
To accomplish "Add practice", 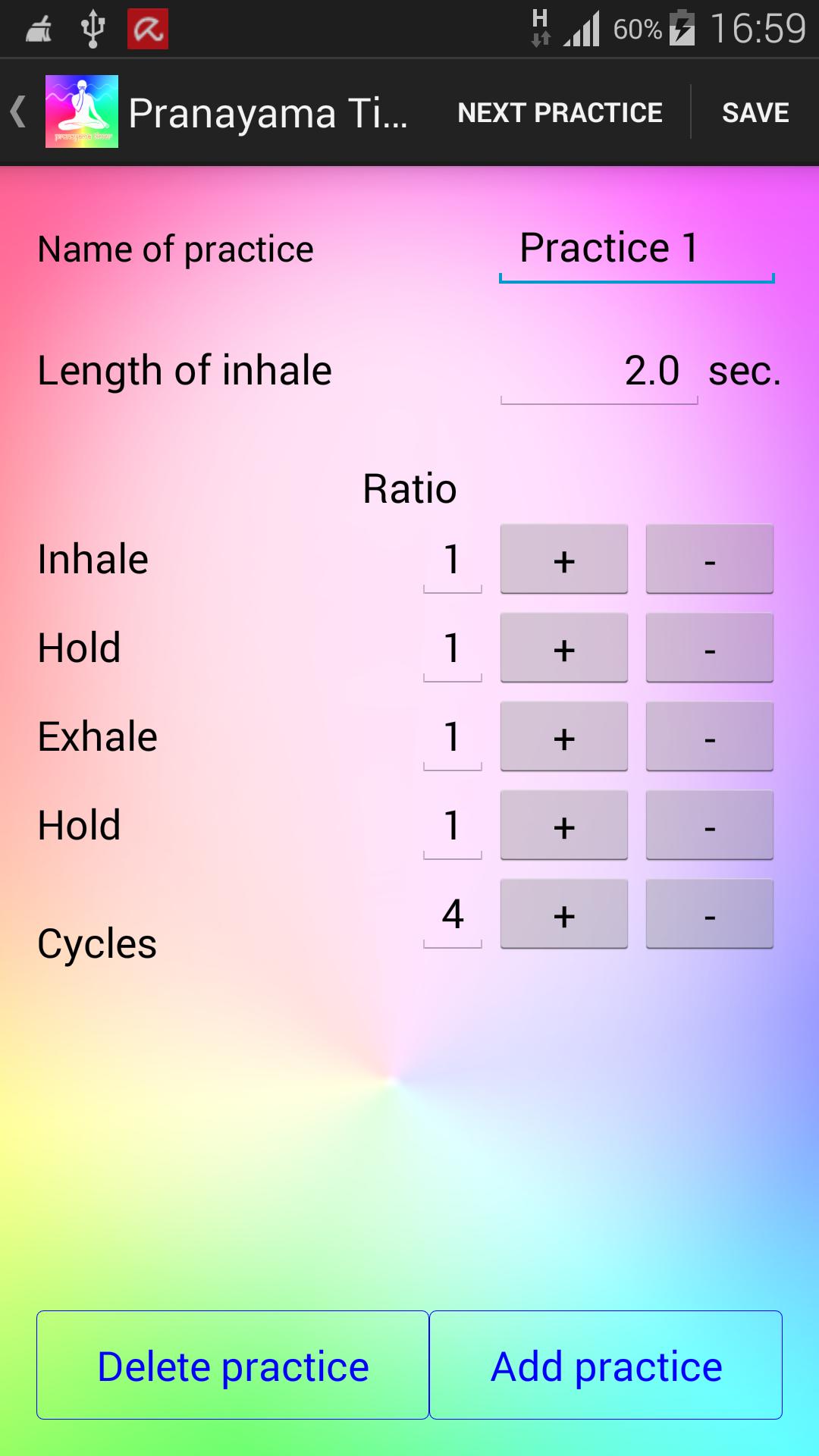I will [x=606, y=1365].
